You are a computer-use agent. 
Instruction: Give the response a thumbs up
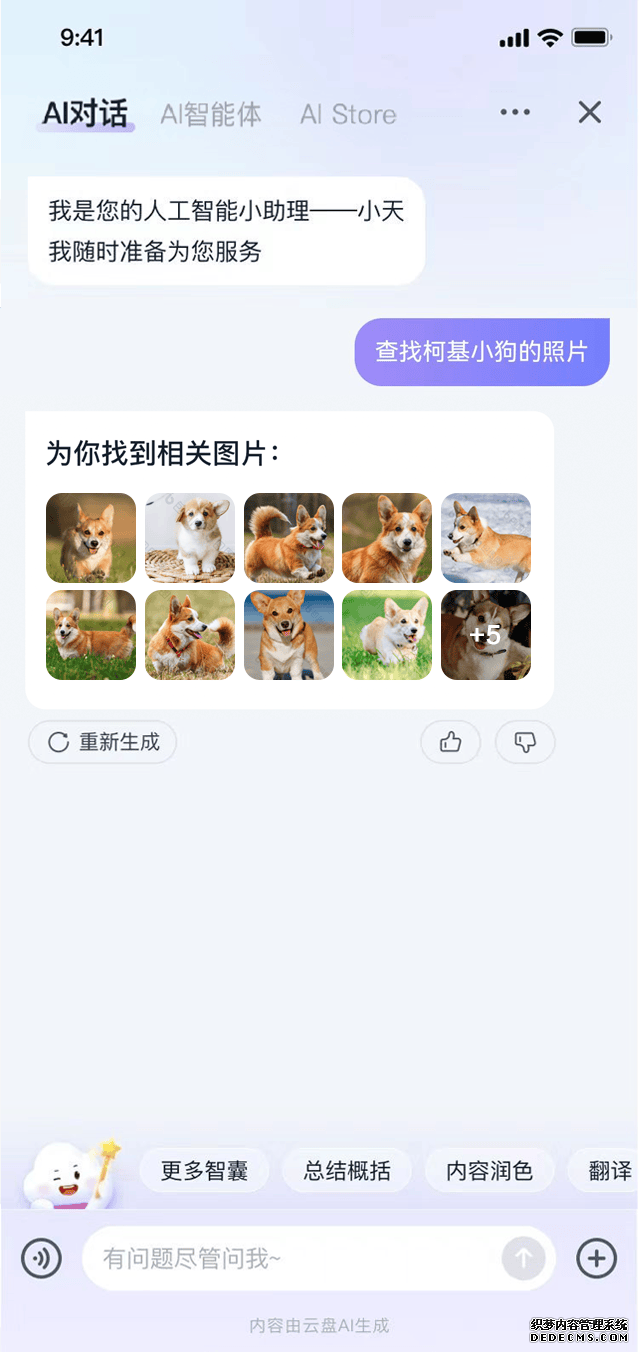click(x=450, y=742)
